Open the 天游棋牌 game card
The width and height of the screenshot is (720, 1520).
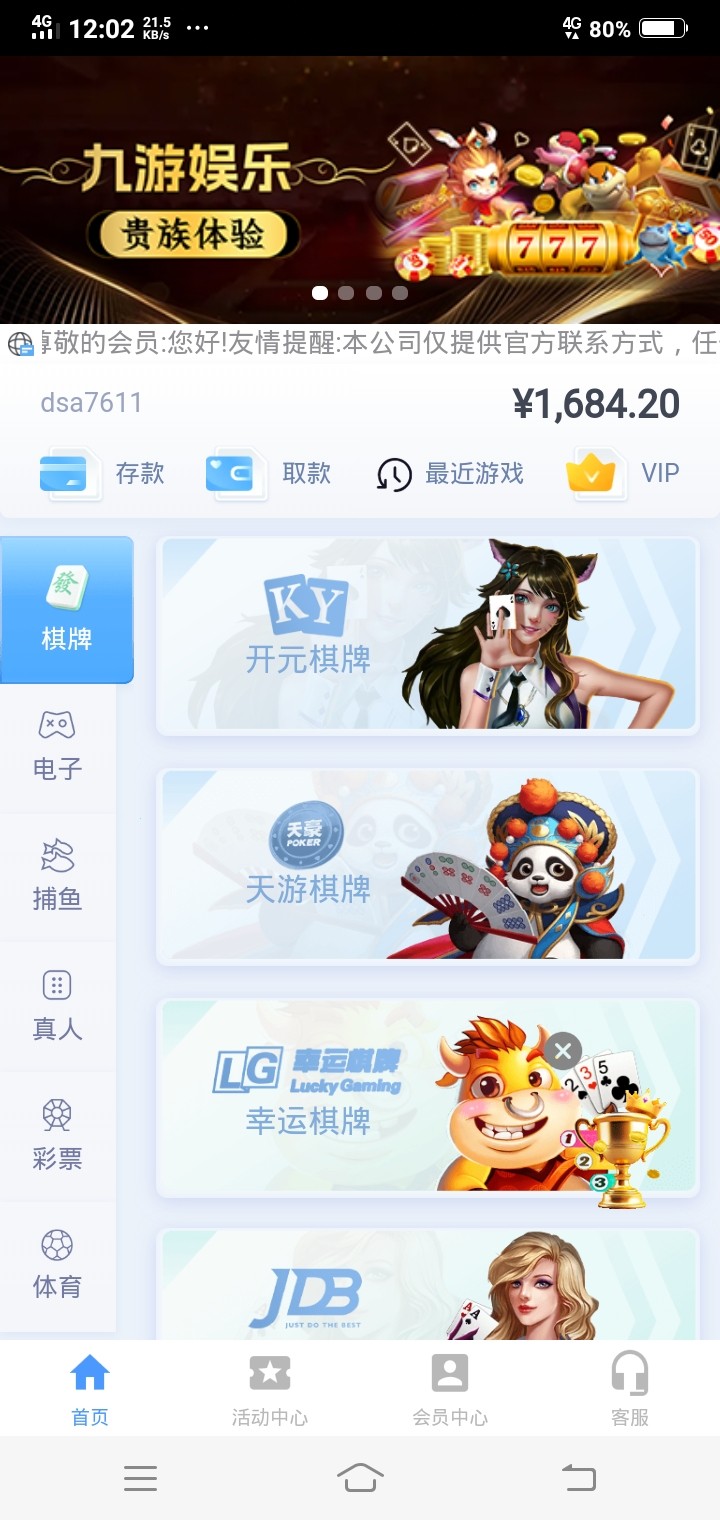point(427,865)
